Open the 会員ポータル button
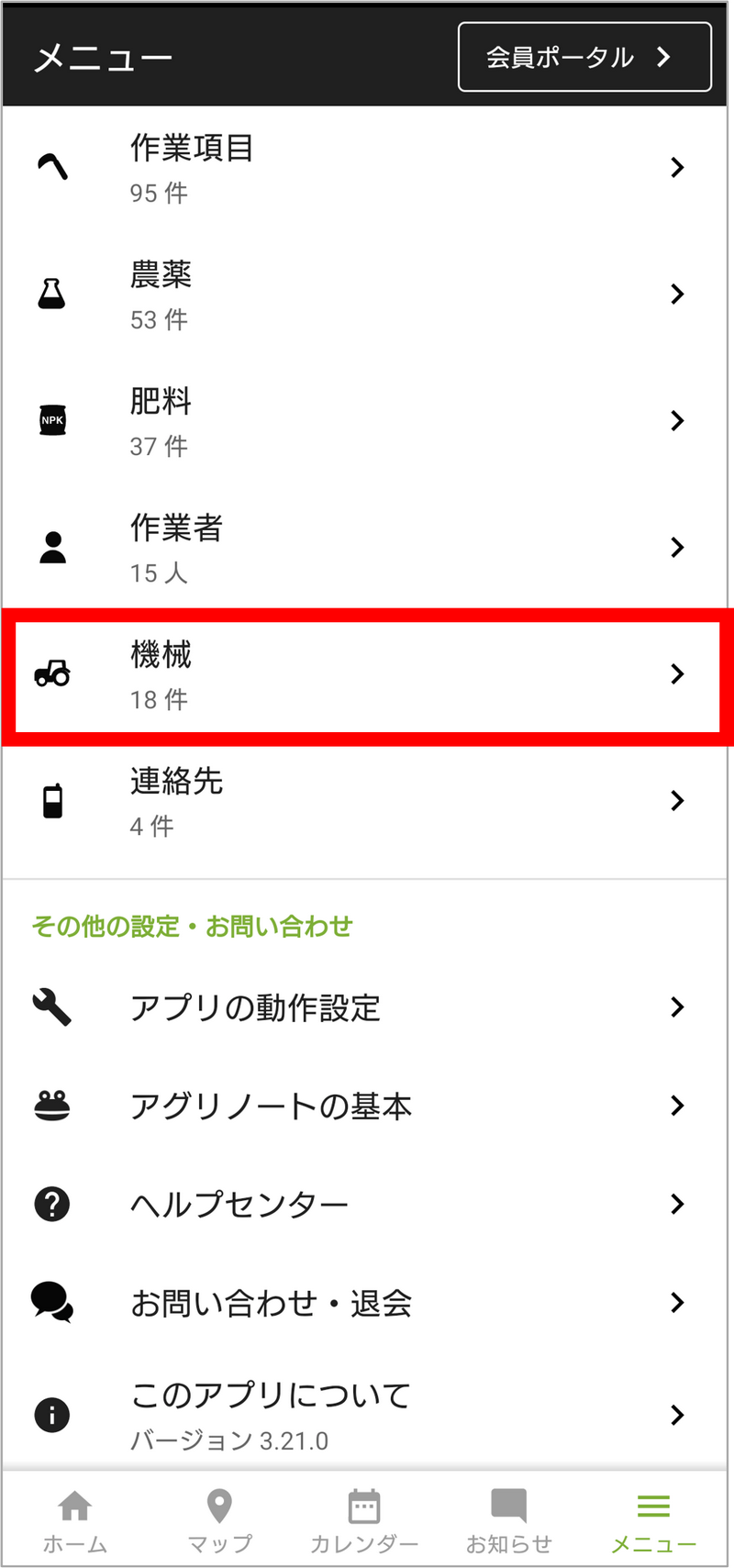 tap(584, 57)
